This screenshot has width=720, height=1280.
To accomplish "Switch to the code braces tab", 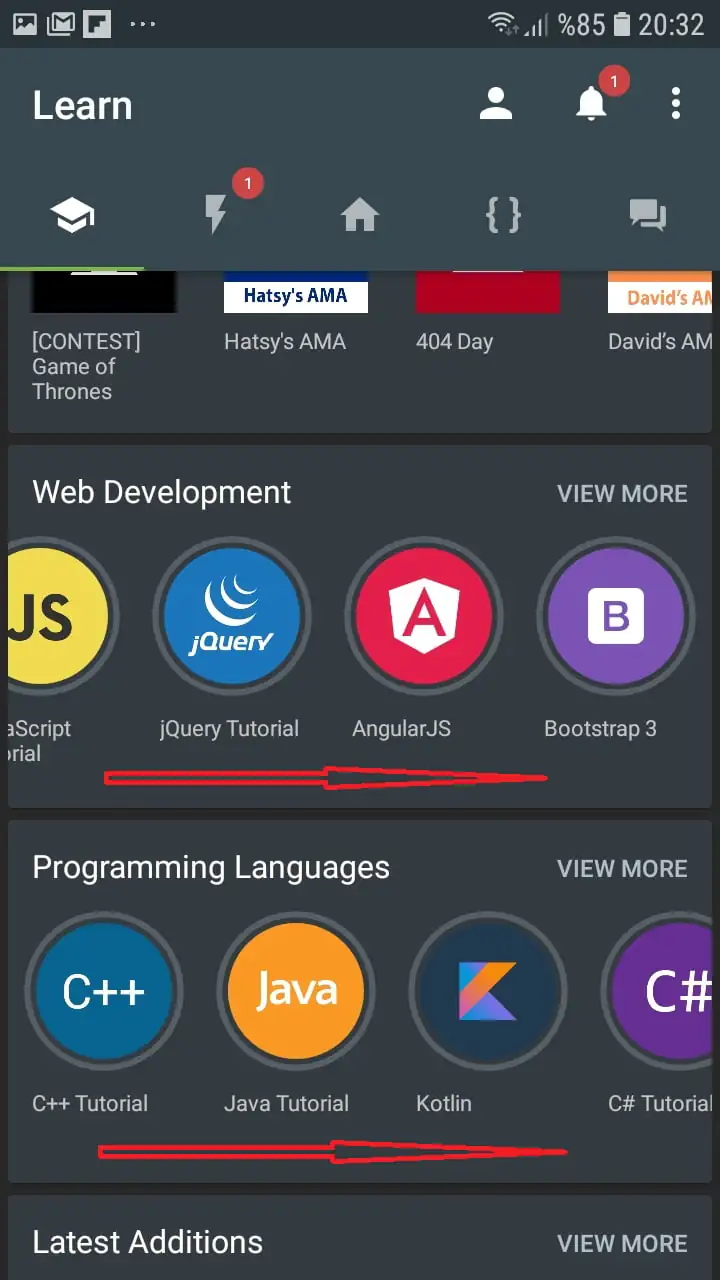I will 503,214.
